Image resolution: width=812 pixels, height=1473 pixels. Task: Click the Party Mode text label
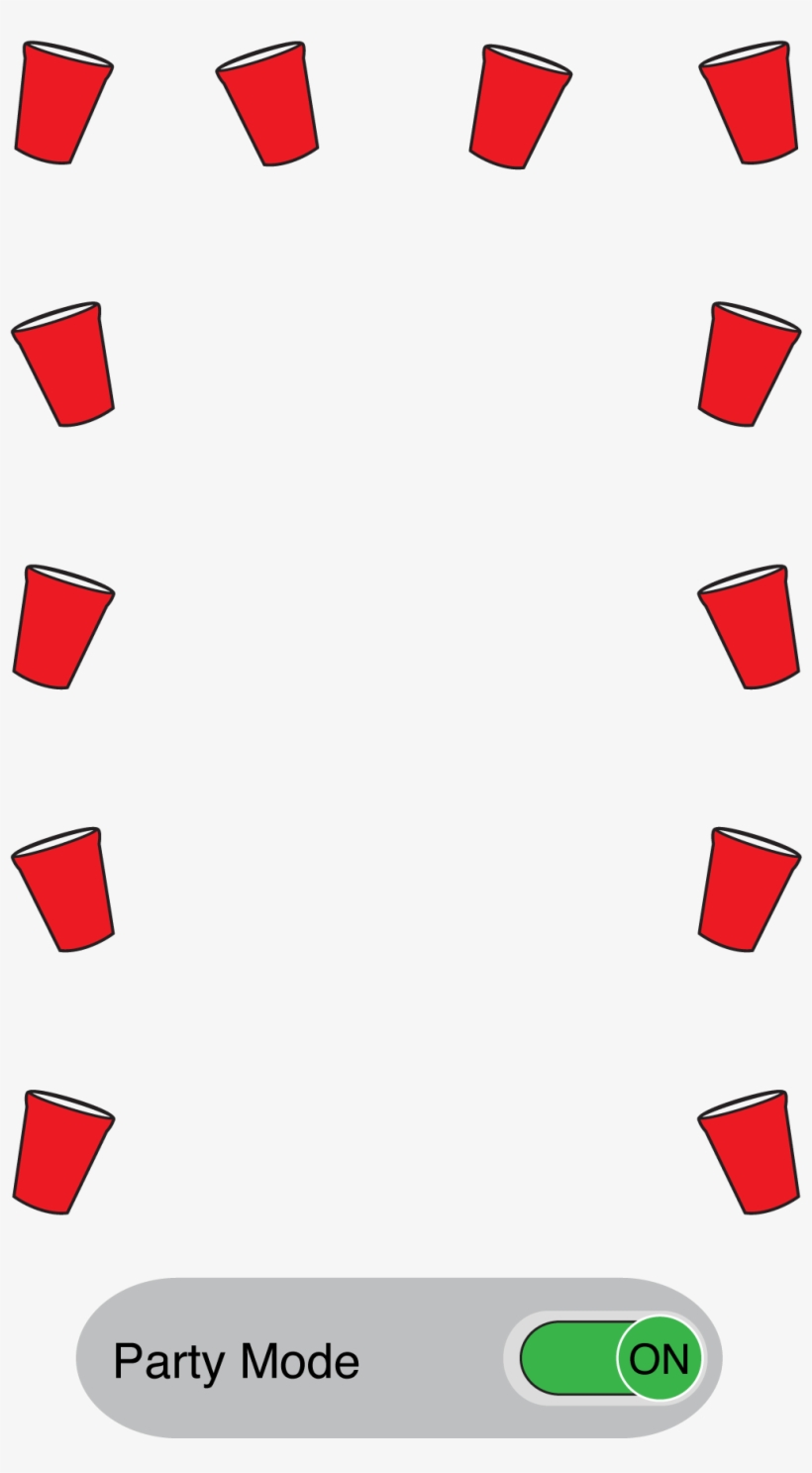point(235,1359)
